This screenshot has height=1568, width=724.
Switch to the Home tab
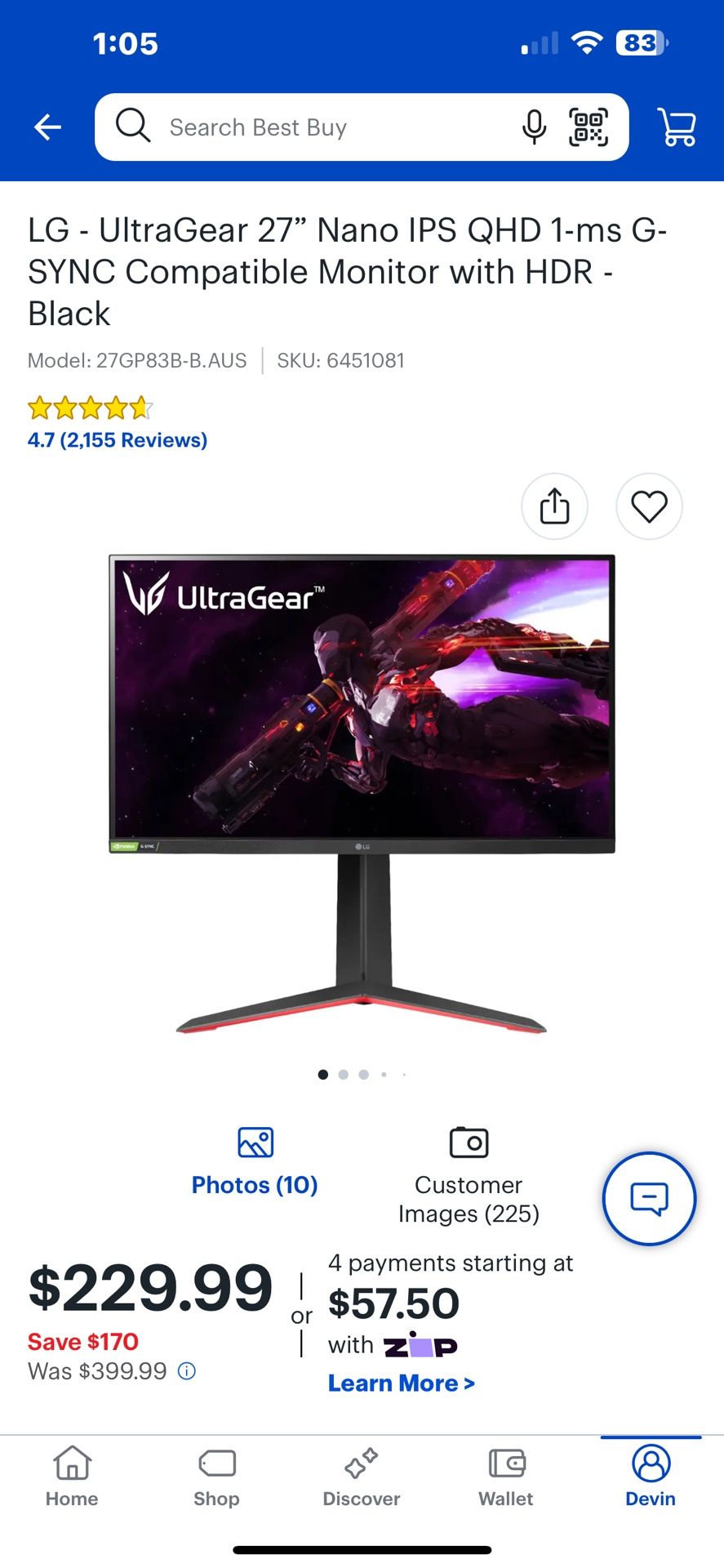tap(72, 1477)
